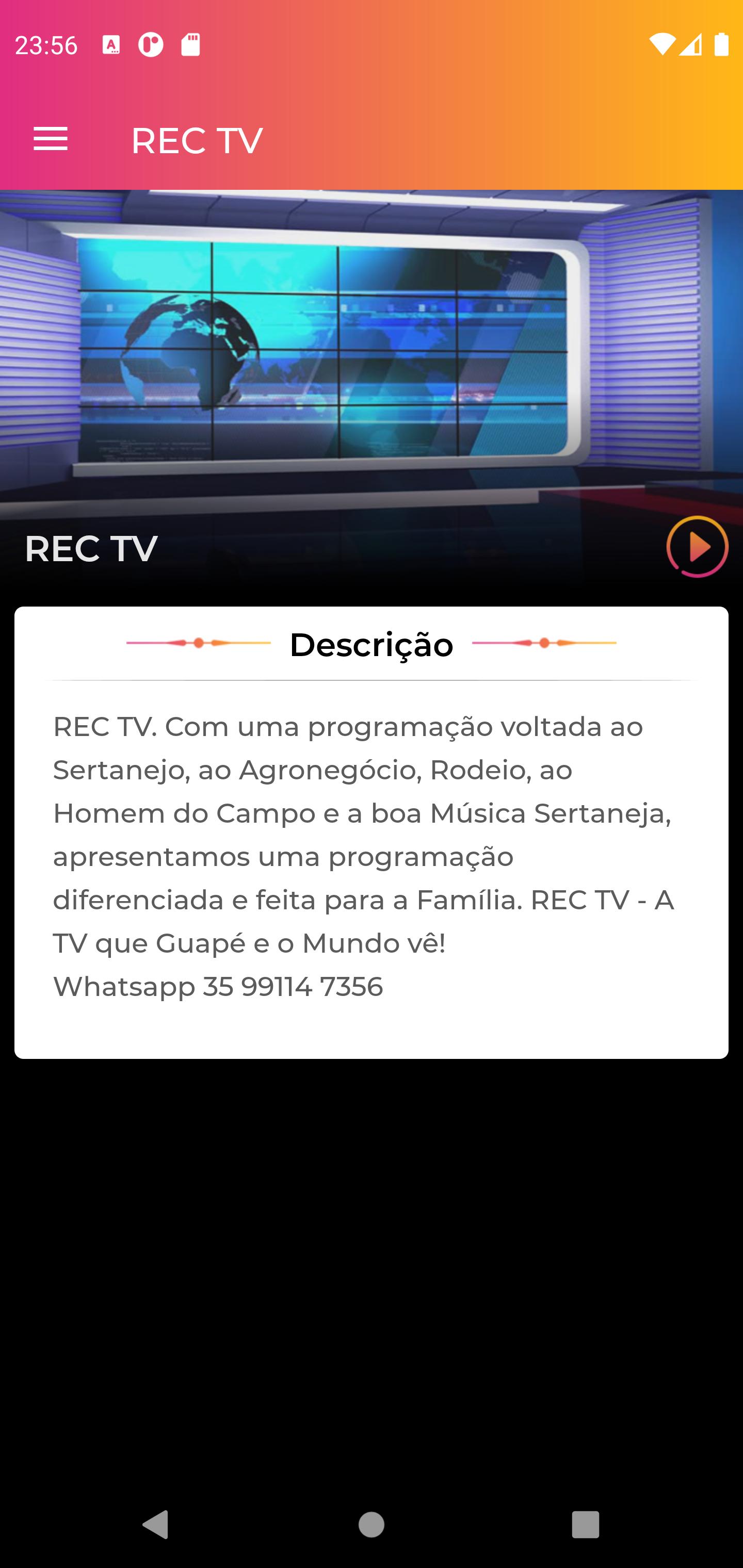Open the hamburger navigation menu
Image resolution: width=743 pixels, height=1568 pixels.
pyautogui.click(x=51, y=139)
